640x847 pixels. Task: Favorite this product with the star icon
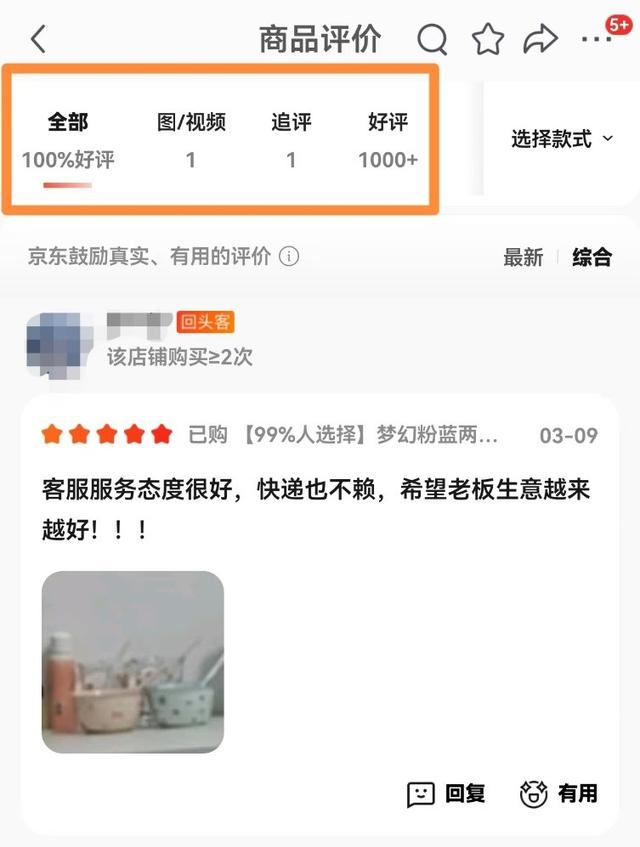point(488,40)
